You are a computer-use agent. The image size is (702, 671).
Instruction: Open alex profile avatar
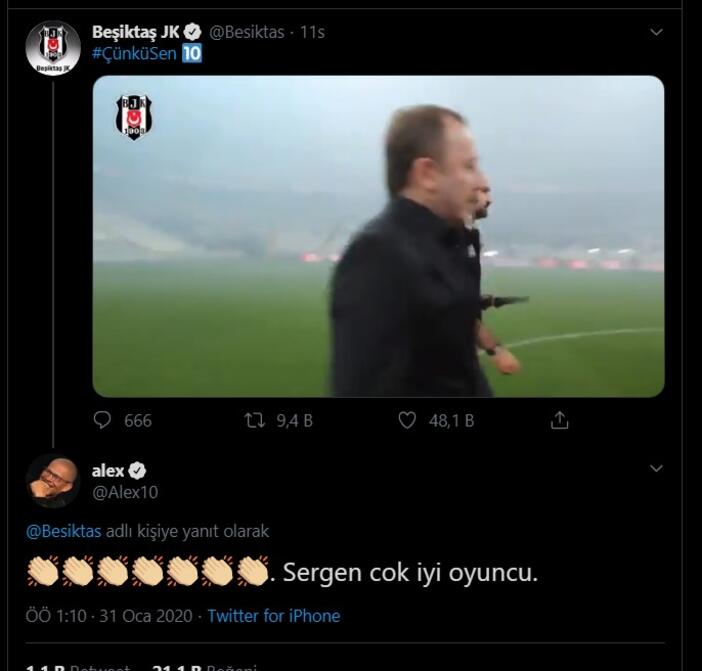pyautogui.click(x=52, y=481)
